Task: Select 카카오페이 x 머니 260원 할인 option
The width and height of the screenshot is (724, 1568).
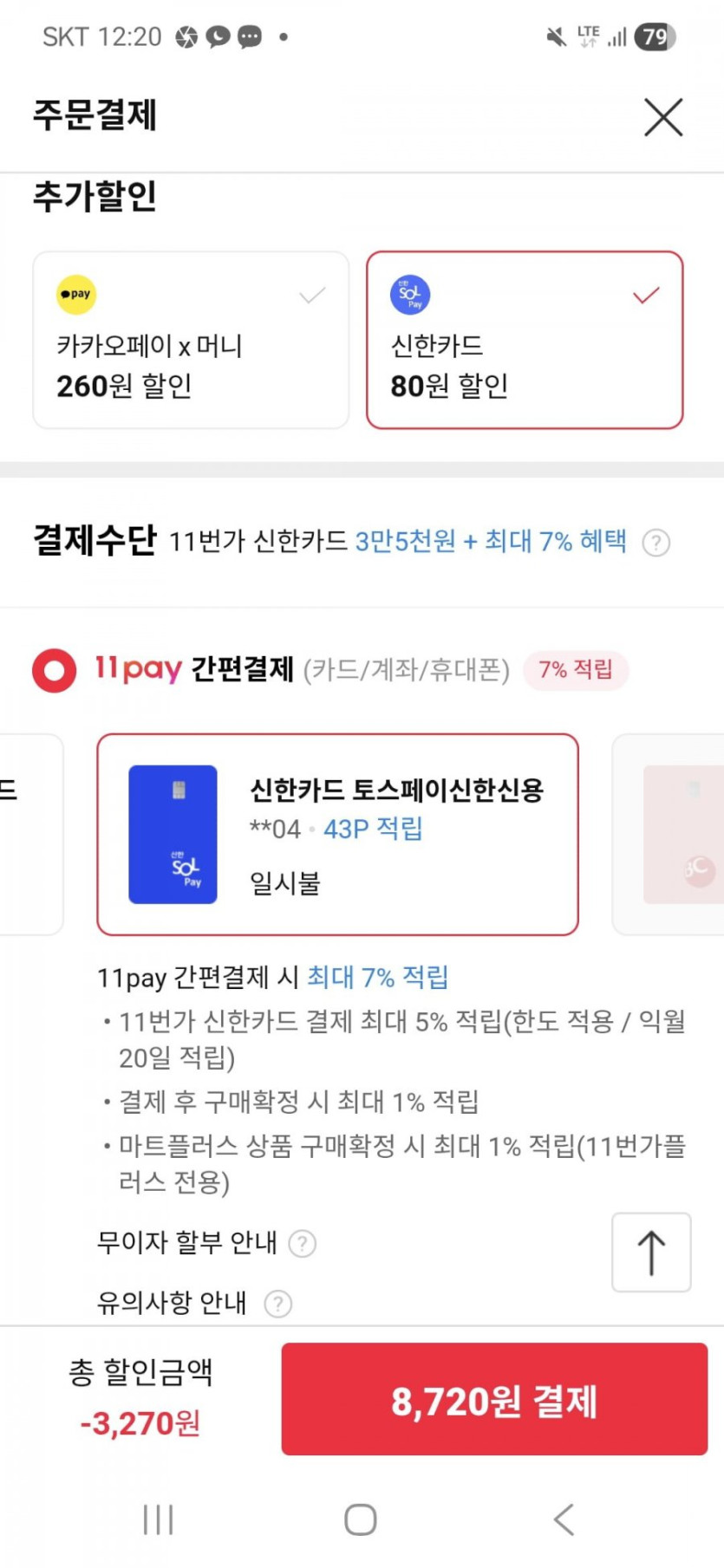Action: tap(191, 340)
